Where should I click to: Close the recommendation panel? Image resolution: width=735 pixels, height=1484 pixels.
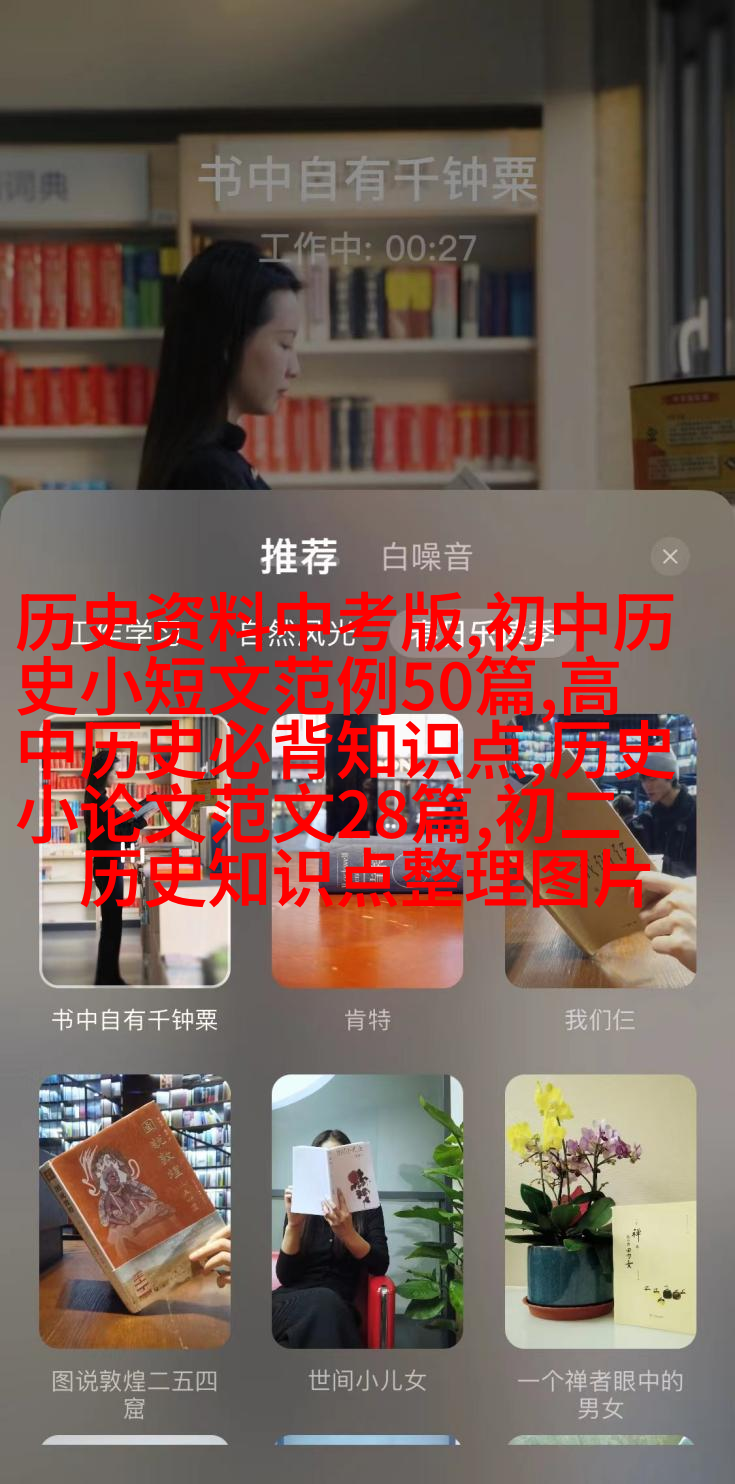tap(670, 557)
